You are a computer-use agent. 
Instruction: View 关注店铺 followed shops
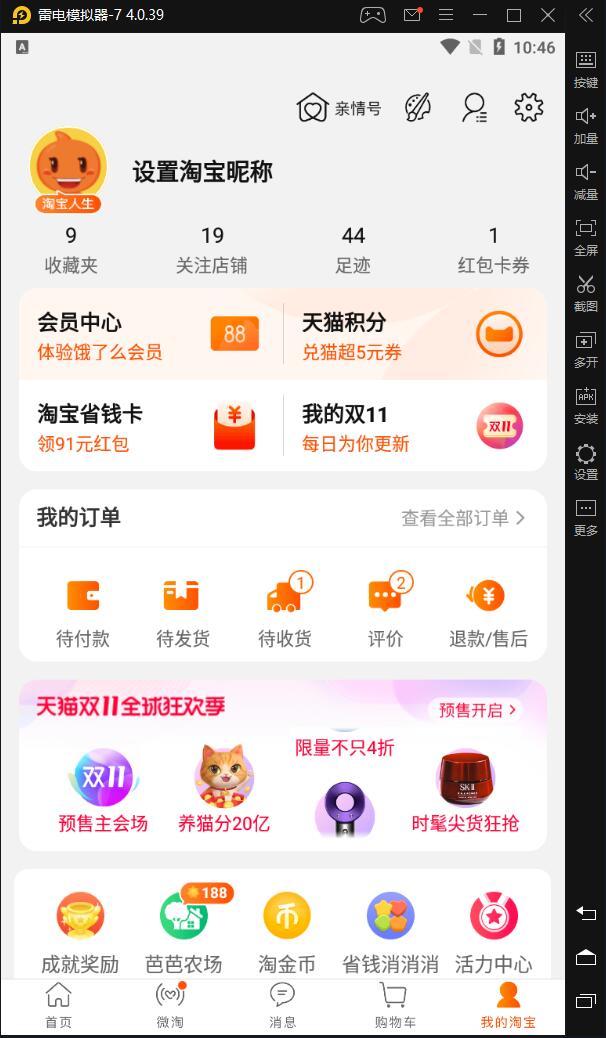point(212,250)
